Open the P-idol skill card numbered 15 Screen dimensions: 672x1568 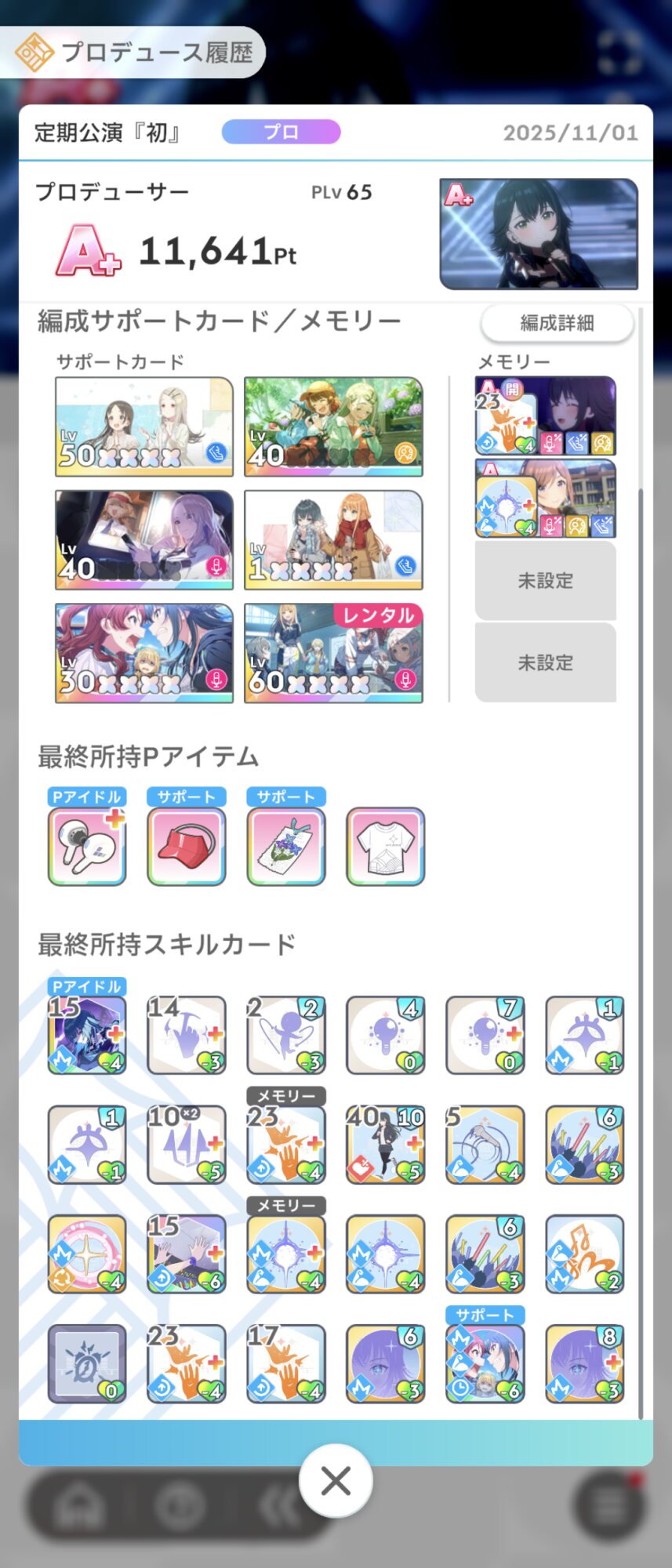tap(87, 1035)
